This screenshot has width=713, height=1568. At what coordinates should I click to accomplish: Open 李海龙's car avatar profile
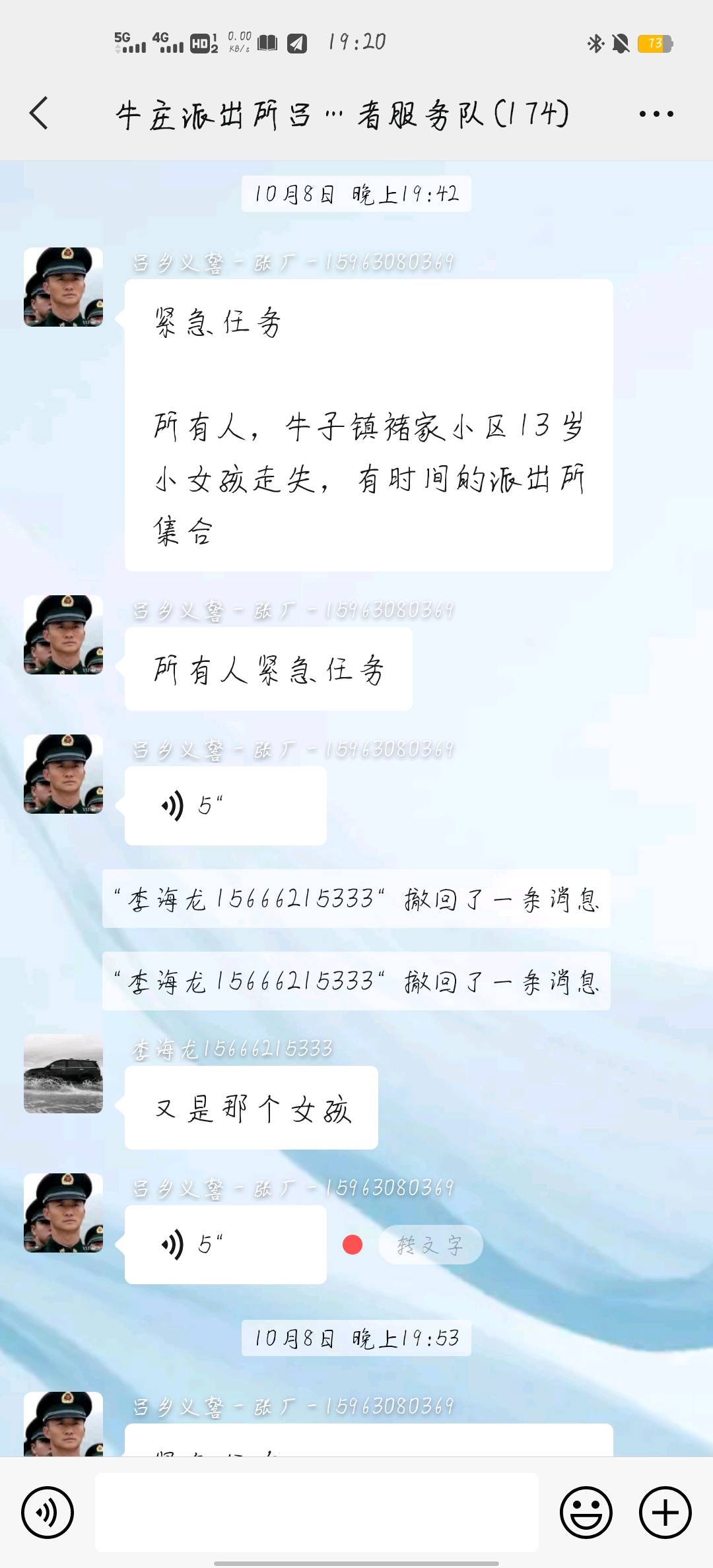[x=63, y=1074]
